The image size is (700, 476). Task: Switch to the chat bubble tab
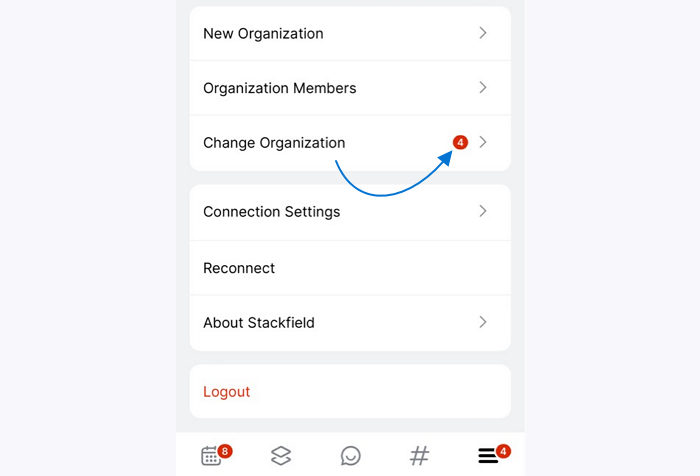tap(350, 456)
